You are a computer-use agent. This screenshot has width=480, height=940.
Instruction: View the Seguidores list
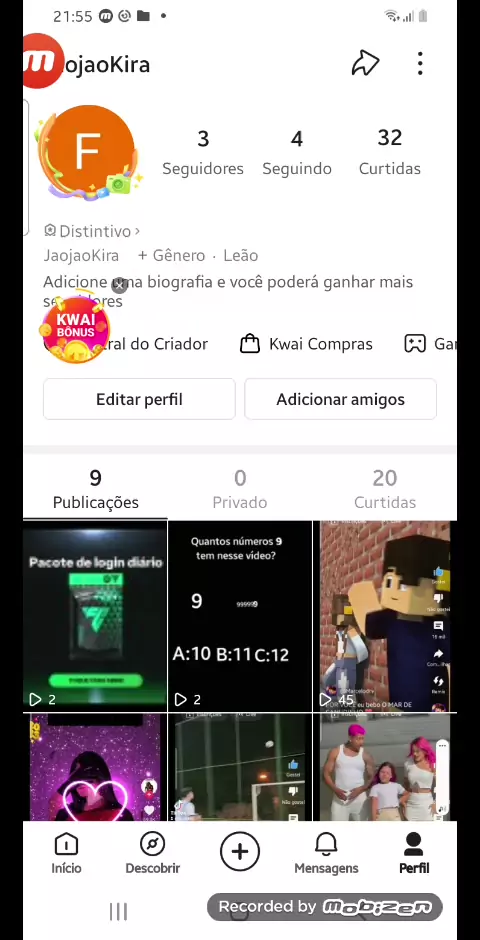click(x=203, y=152)
